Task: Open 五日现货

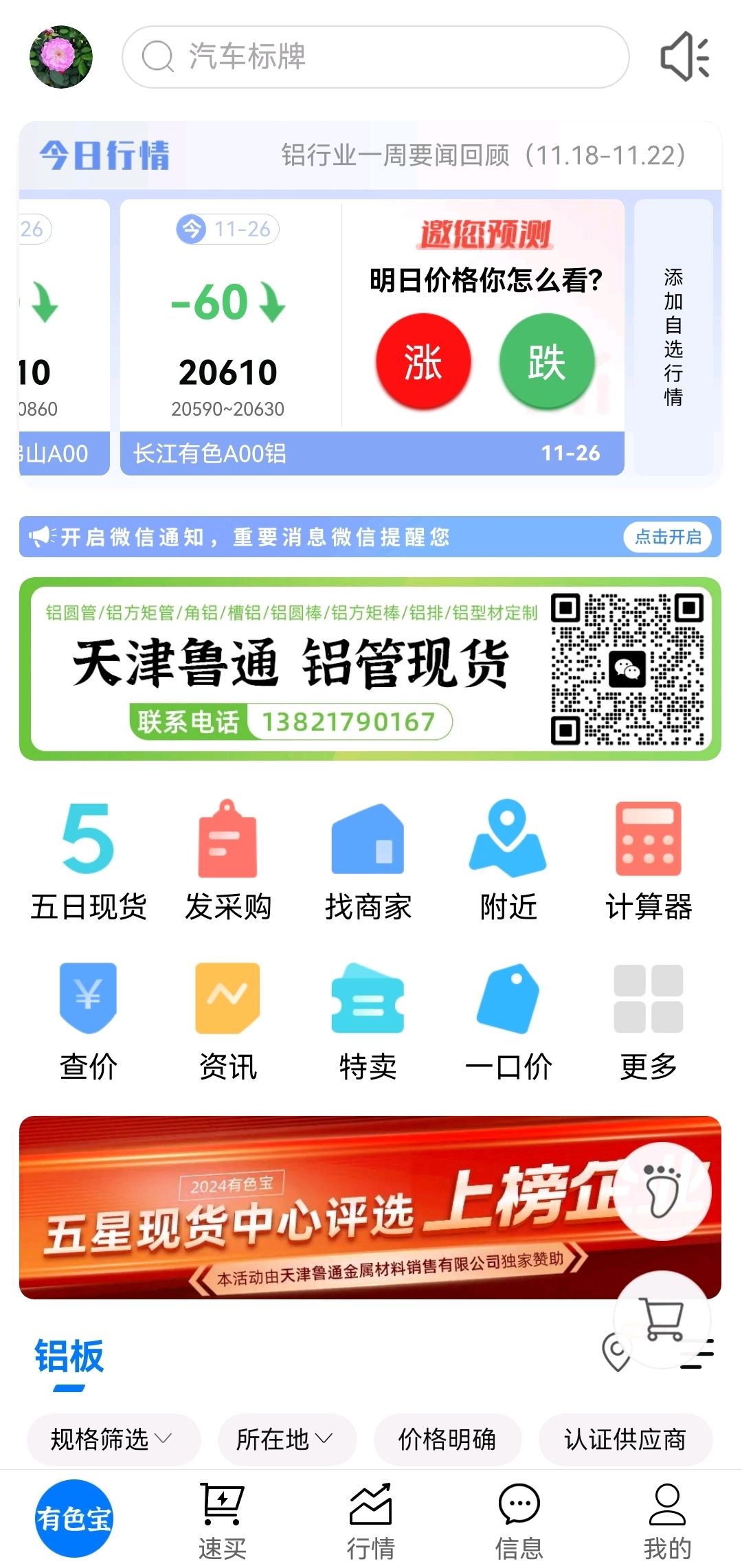Action: 89,862
